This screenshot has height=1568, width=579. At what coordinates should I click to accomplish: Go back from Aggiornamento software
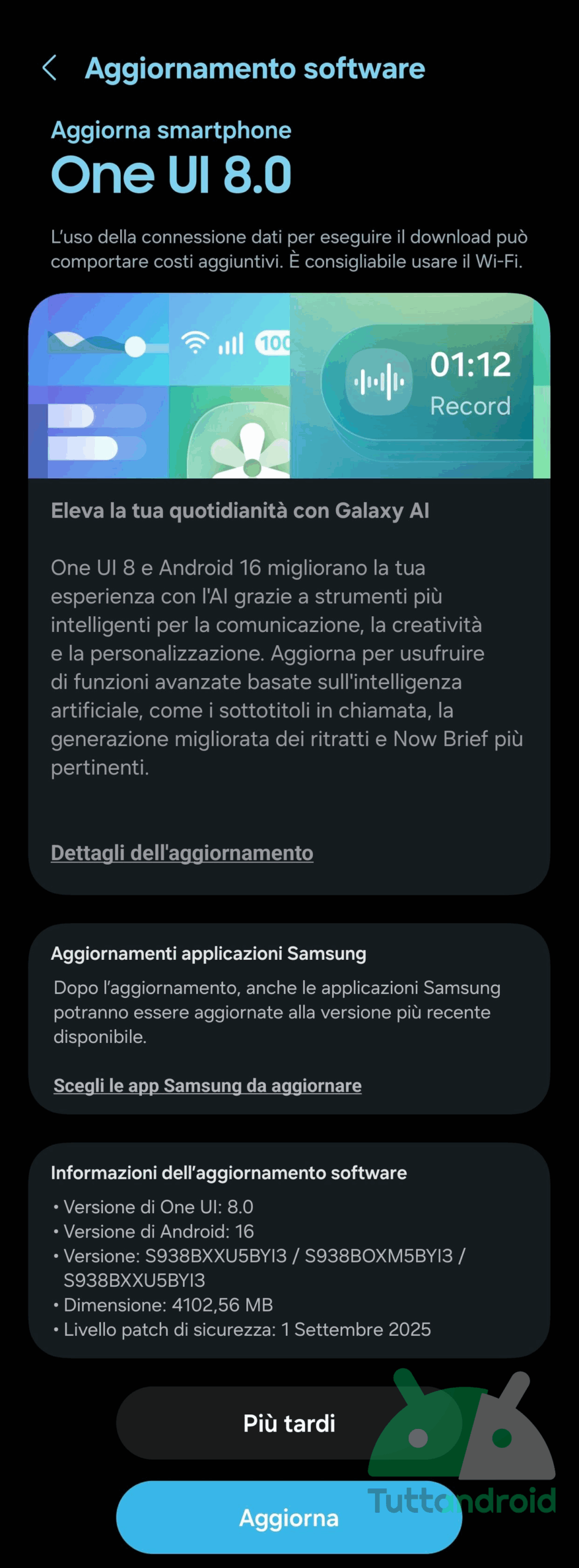(50, 68)
